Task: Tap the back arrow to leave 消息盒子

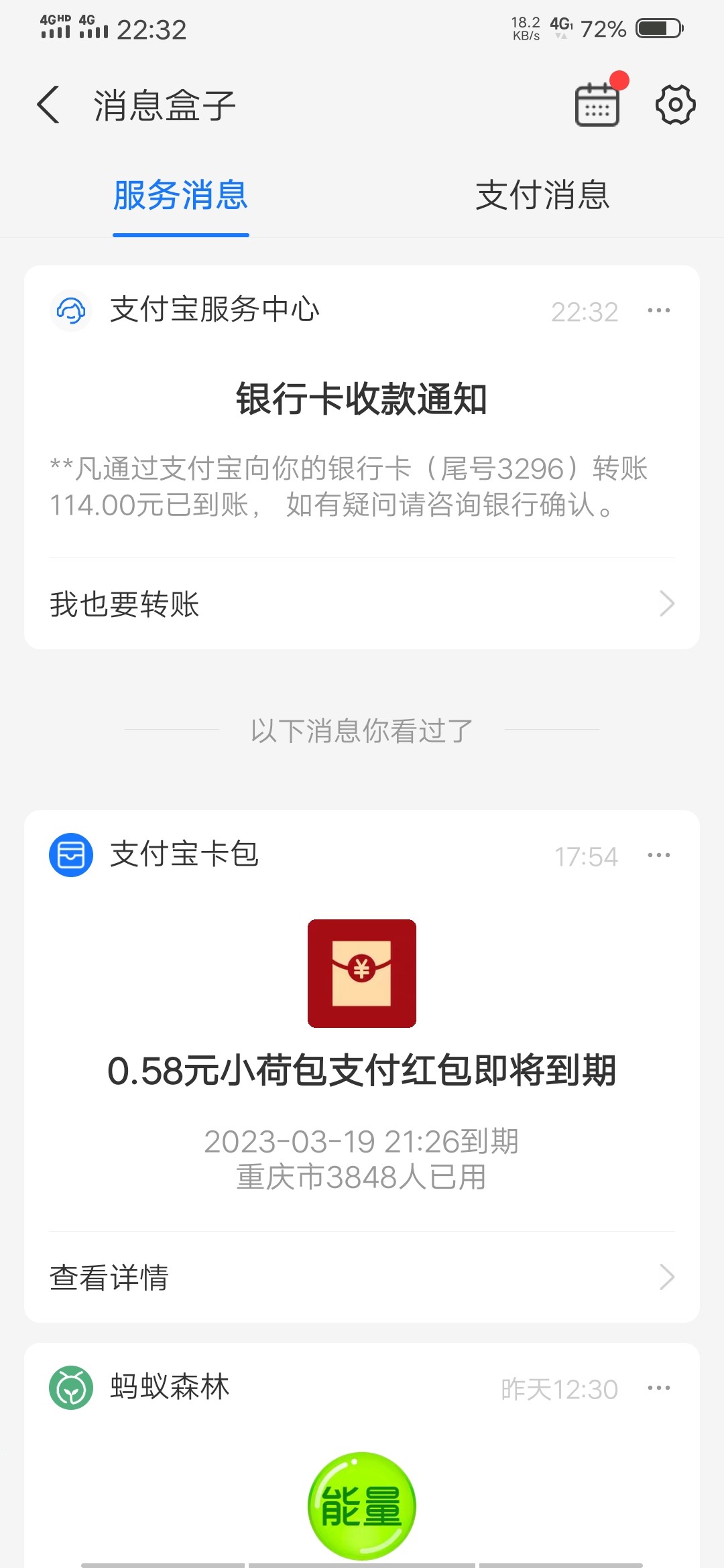Action: (47, 106)
